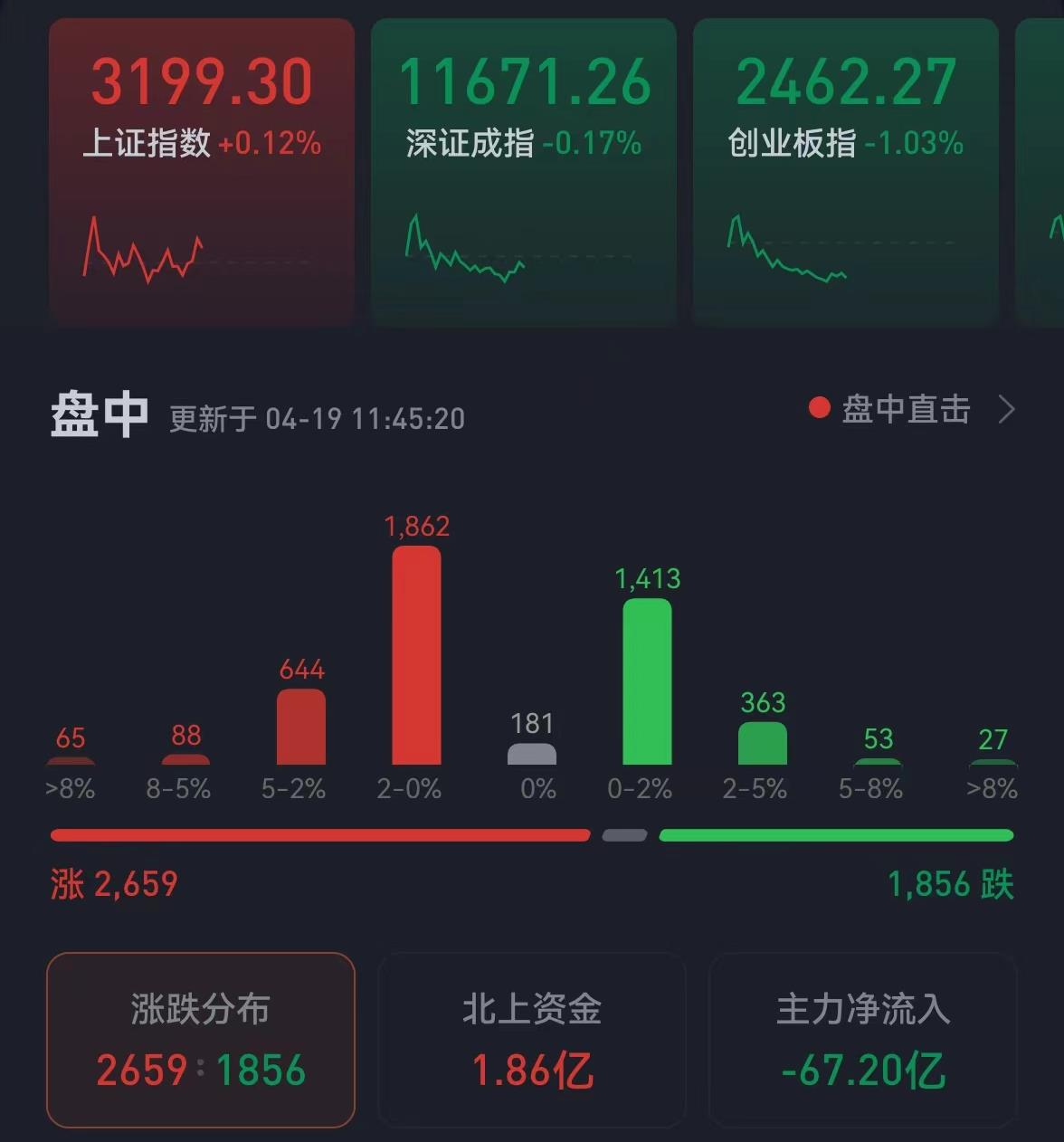Open the 创业板指 index card
Screen dimensions: 1064x1142
pyautogui.click(x=845, y=170)
